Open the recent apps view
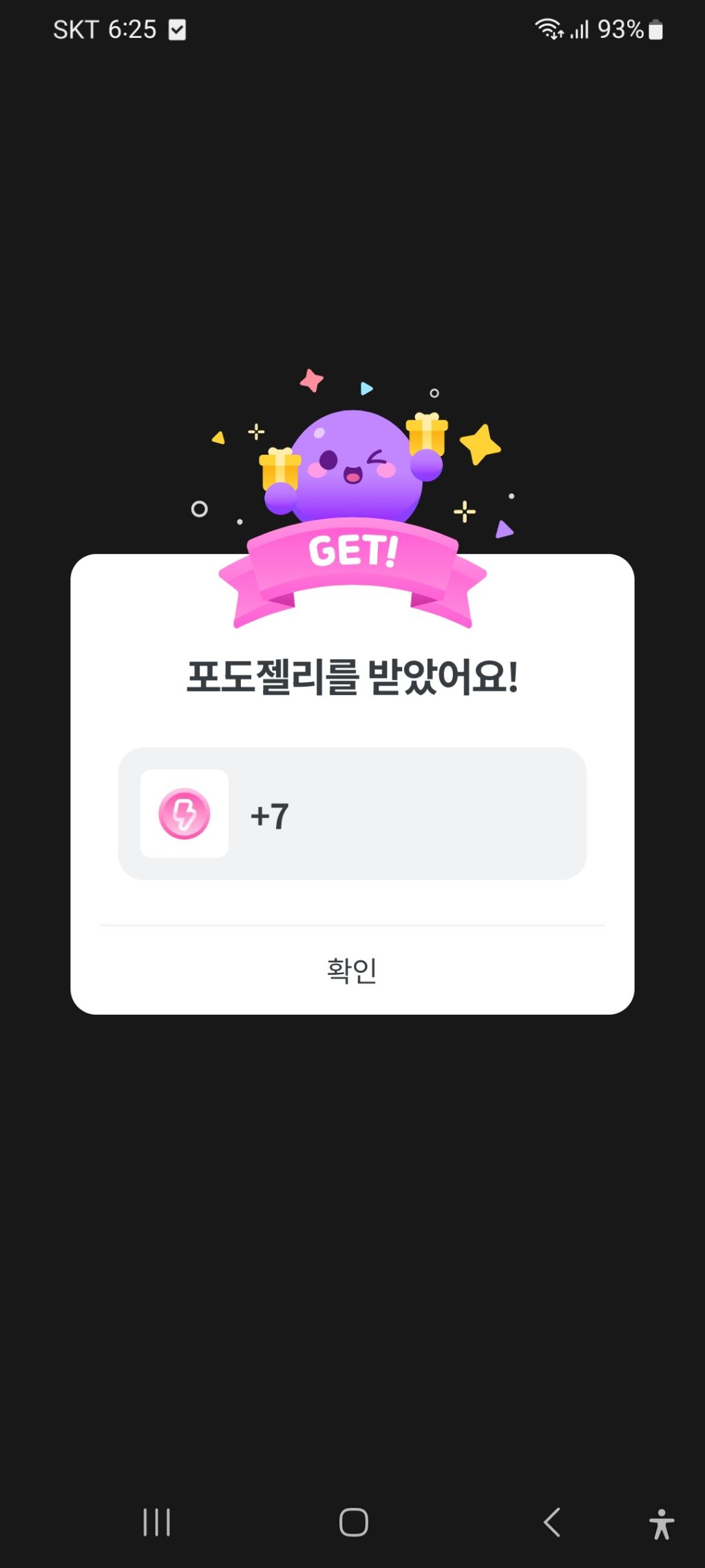Viewport: 705px width, 1568px height. (x=156, y=1522)
